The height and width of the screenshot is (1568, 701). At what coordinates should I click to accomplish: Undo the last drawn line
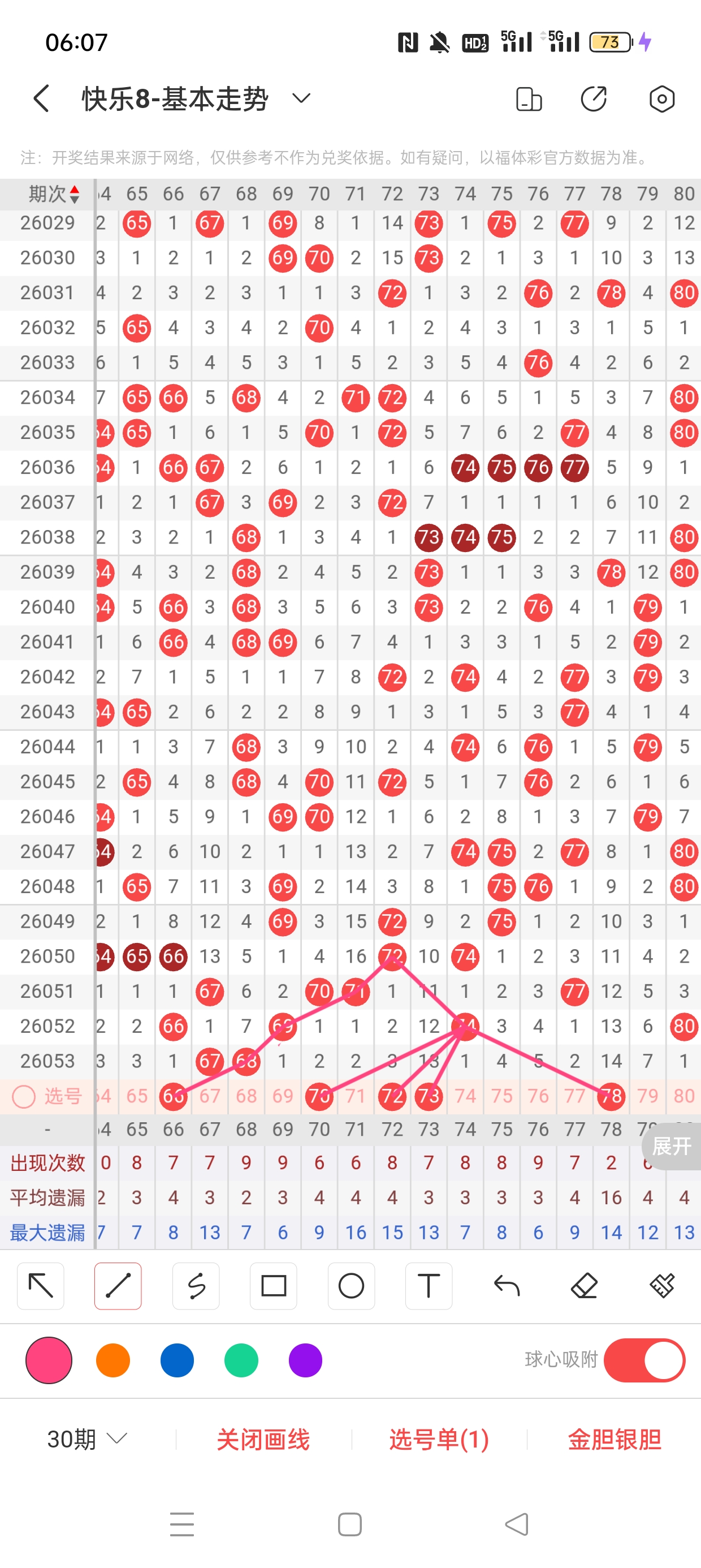pos(507,1286)
